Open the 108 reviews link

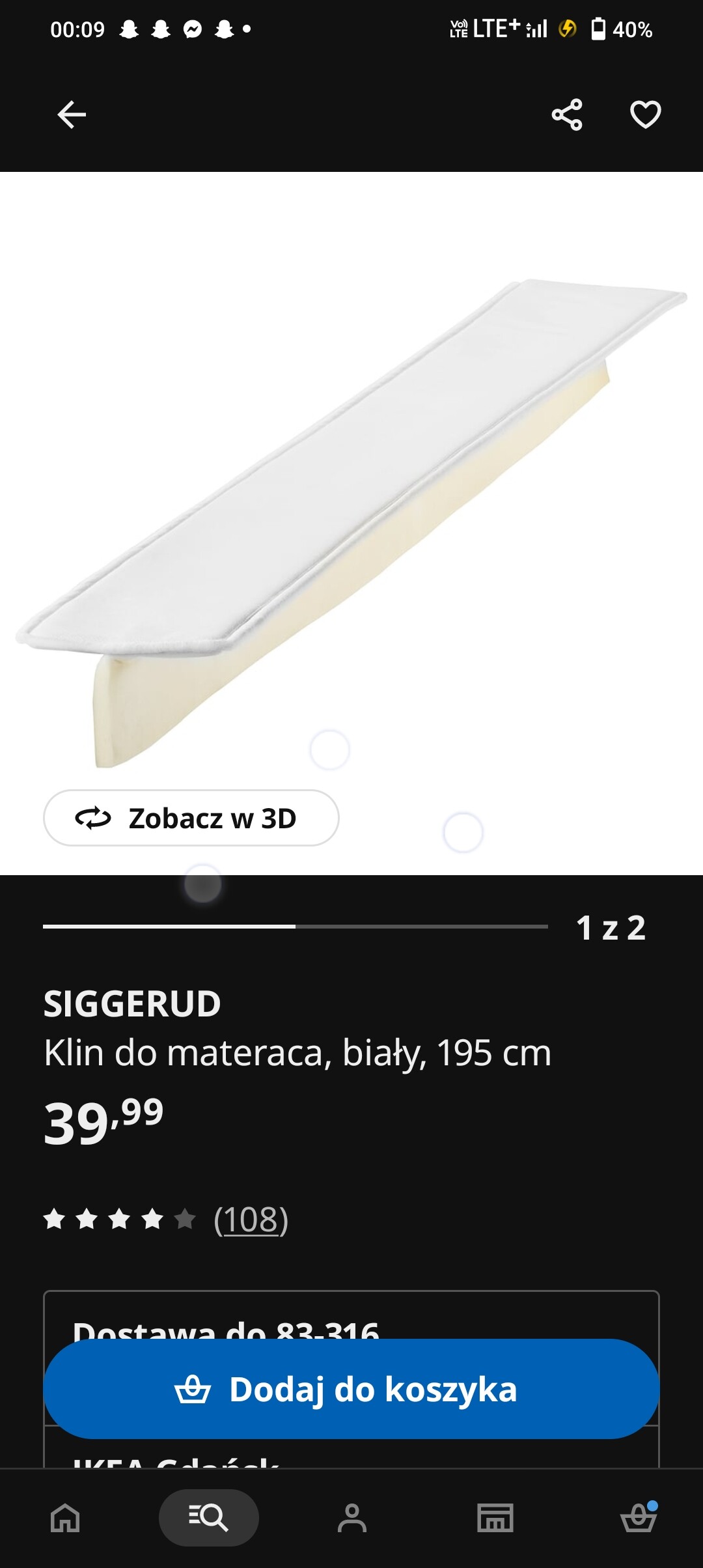click(x=251, y=1220)
